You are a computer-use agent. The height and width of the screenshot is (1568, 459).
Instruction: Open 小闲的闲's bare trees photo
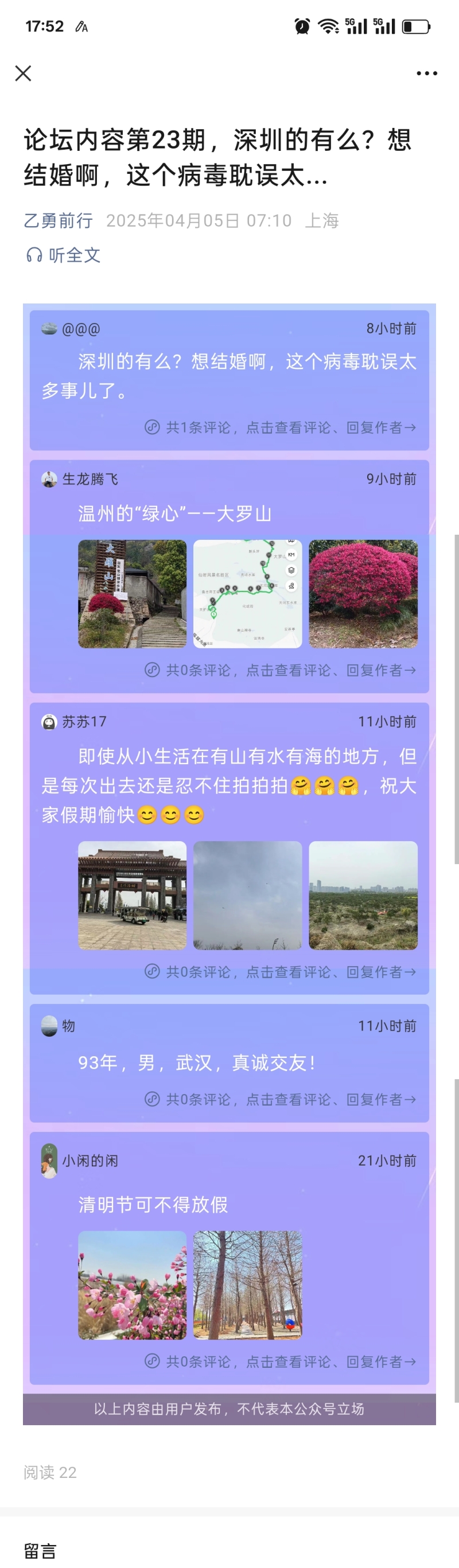[x=247, y=1285]
